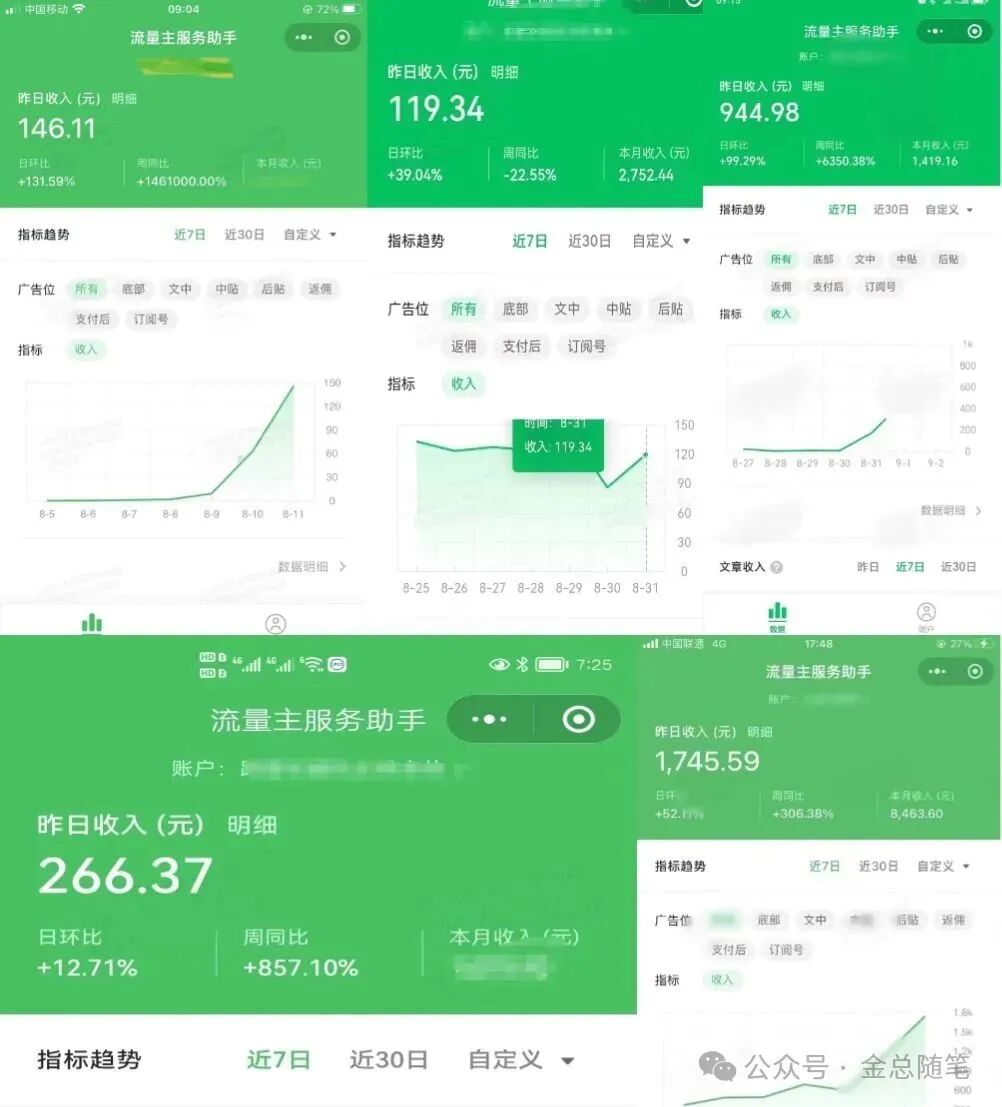Open 用户 profile via person icon
1002x1107 pixels.
pyautogui.click(x=926, y=612)
